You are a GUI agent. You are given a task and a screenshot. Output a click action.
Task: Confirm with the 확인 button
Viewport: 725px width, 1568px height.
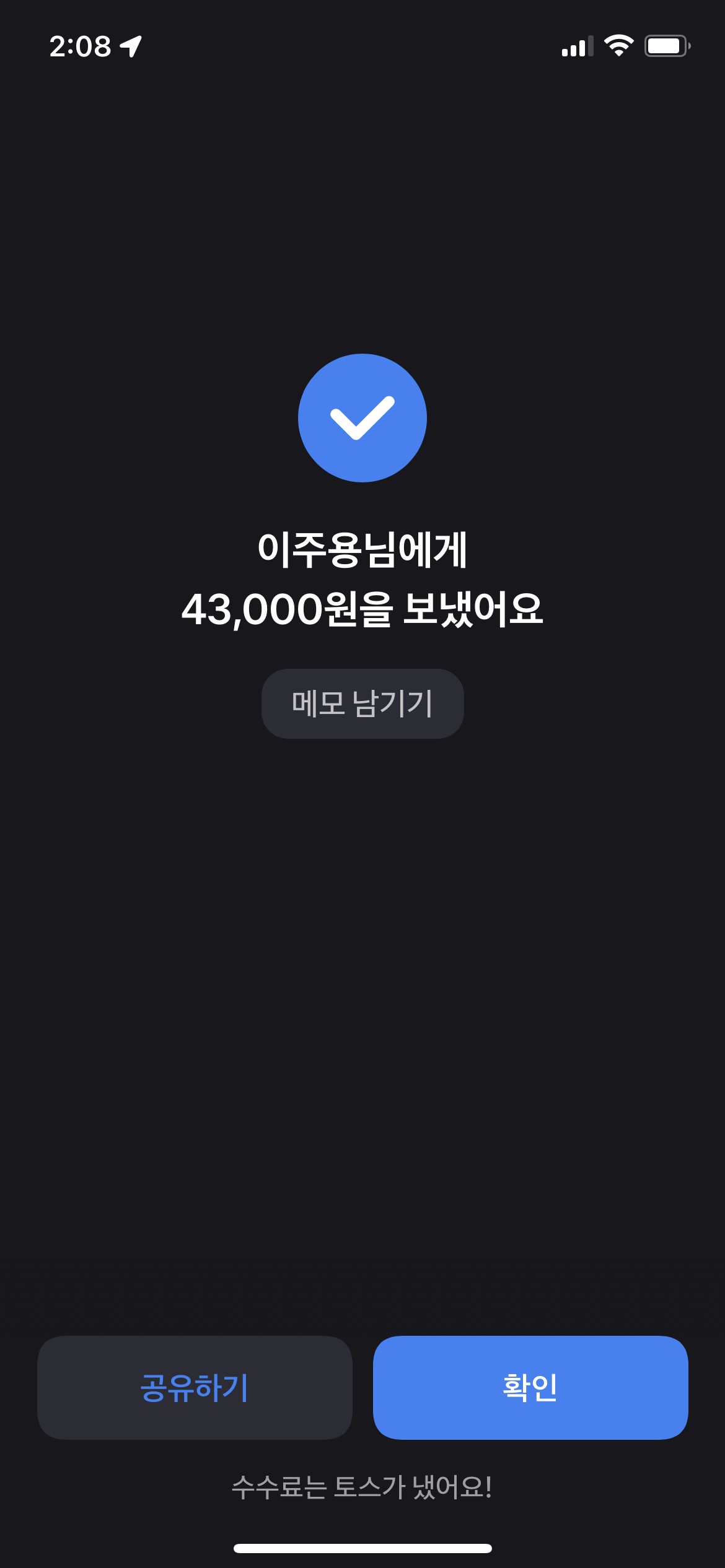(x=530, y=1387)
